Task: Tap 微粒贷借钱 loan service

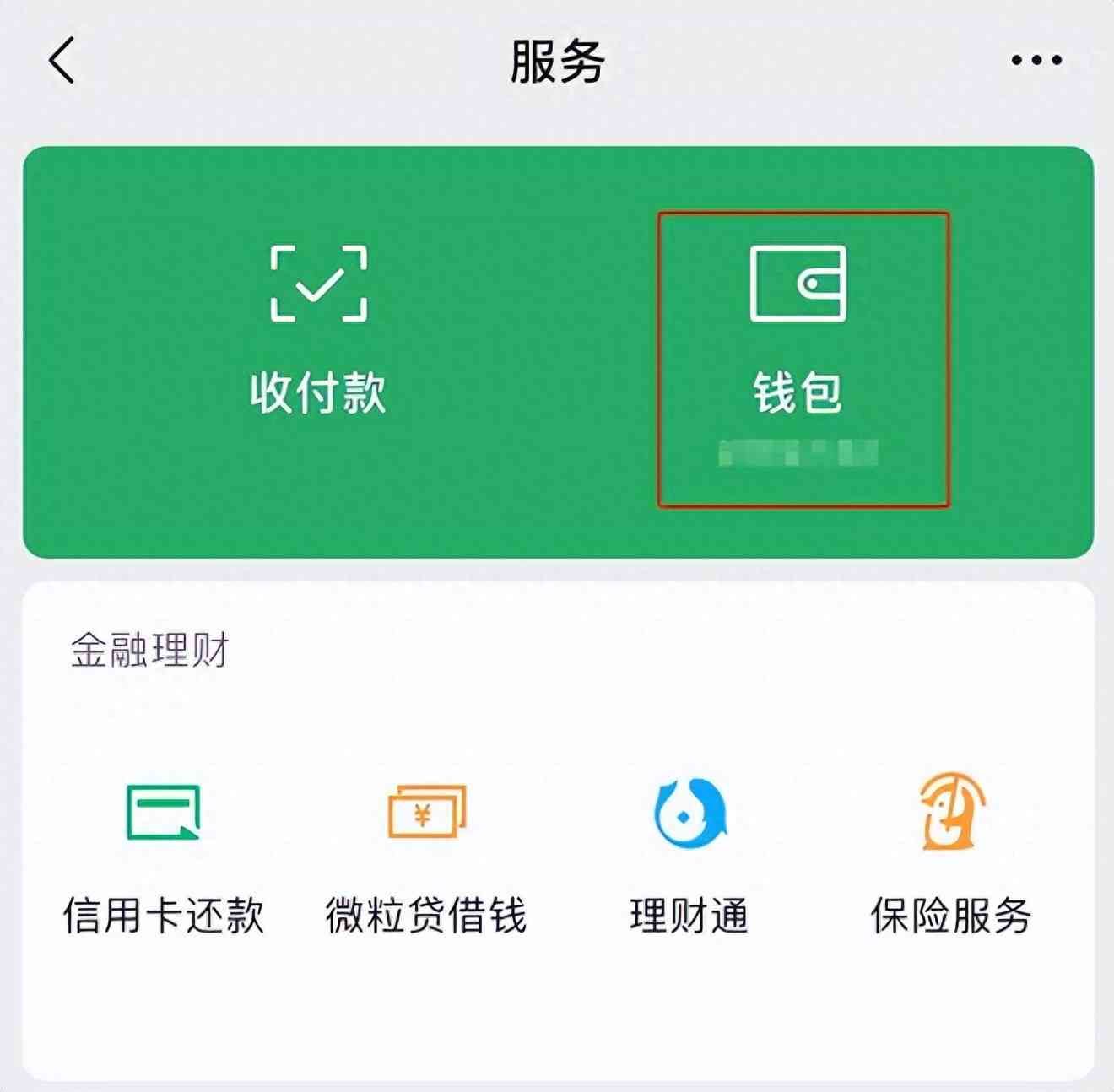Action: click(x=426, y=855)
